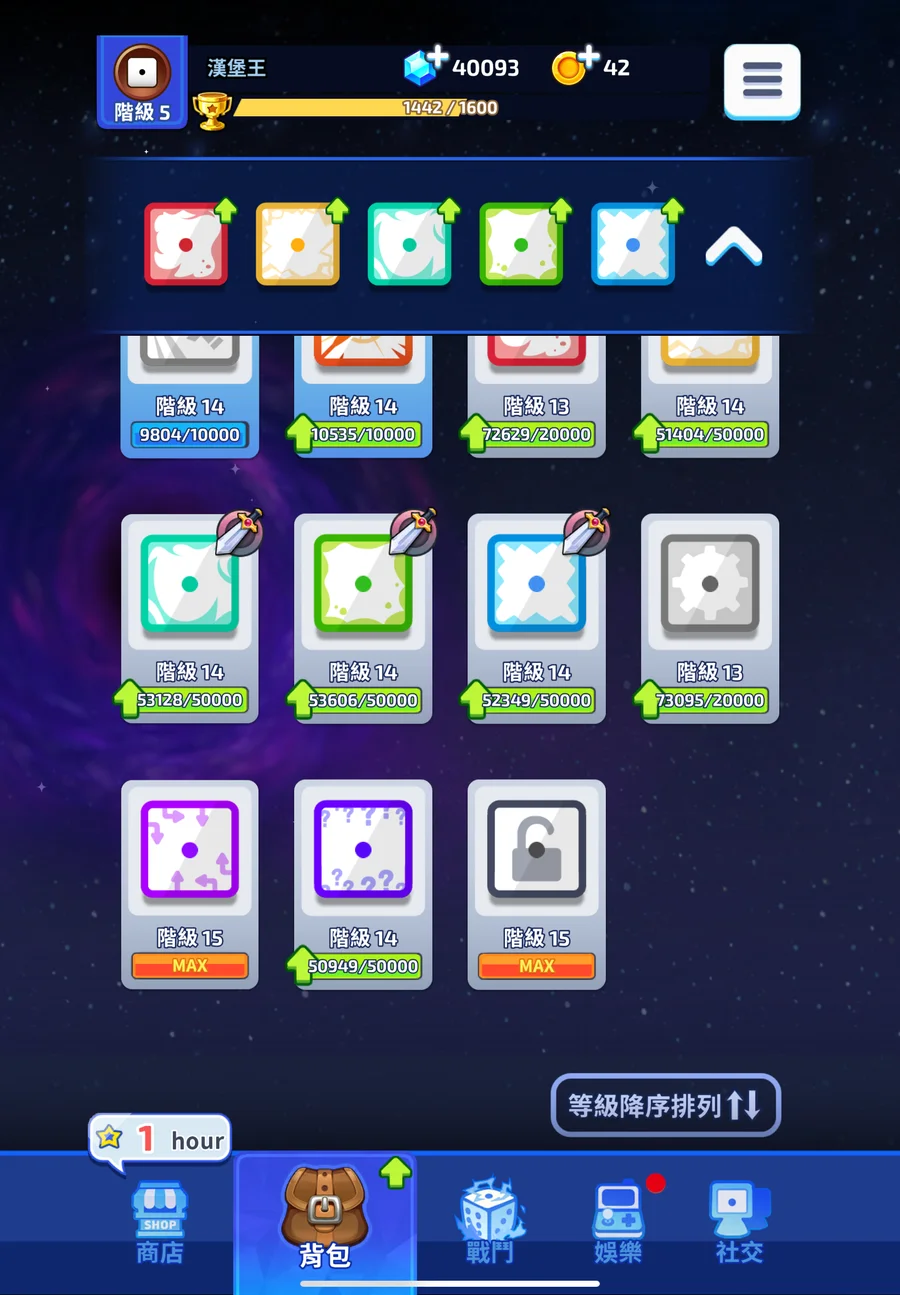This screenshot has width=900, height=1295.
Task: Select the yellow dice in the deck
Action: [298, 245]
